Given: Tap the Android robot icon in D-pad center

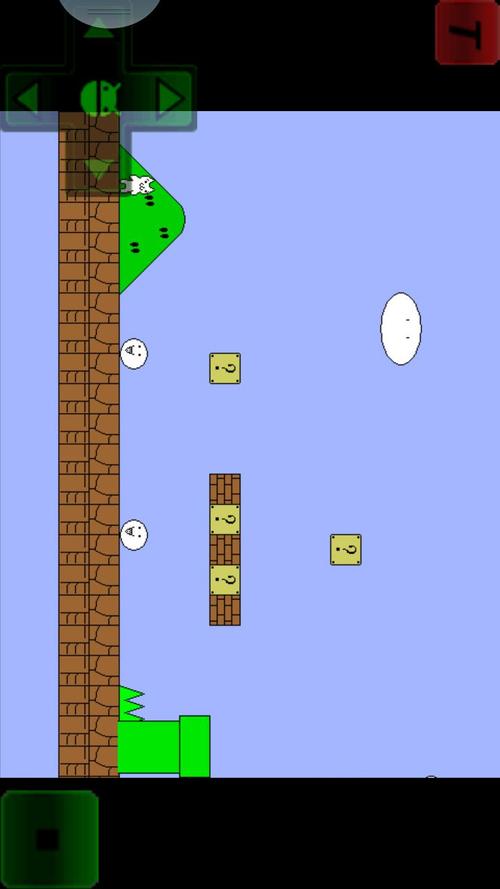Looking at the screenshot, I should [100, 99].
